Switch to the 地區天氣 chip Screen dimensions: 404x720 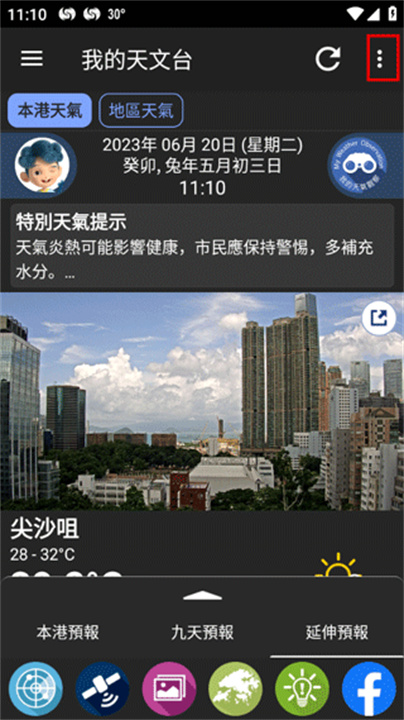coord(141,111)
